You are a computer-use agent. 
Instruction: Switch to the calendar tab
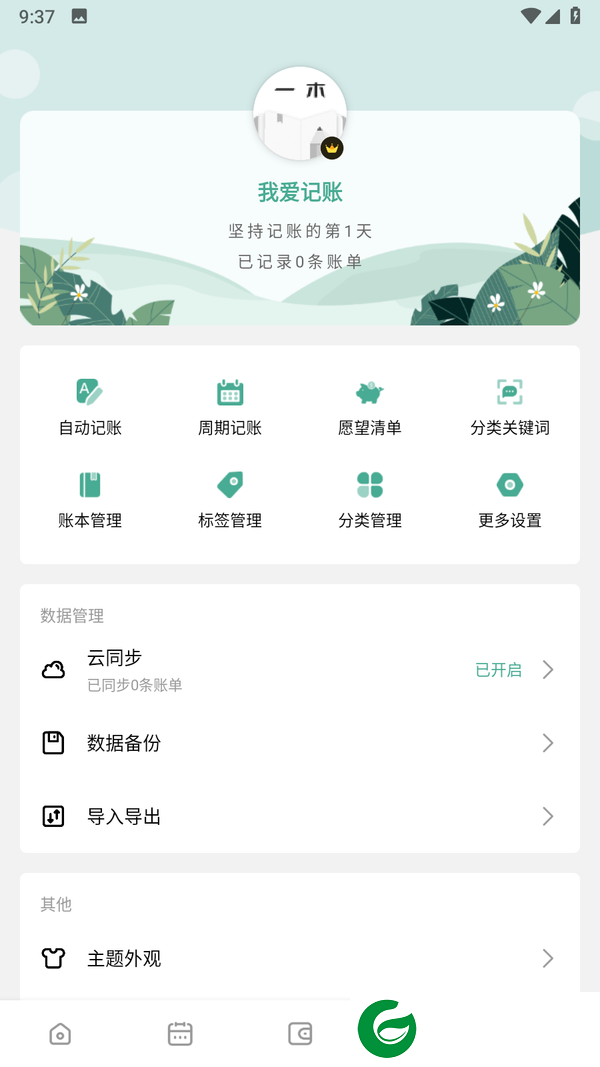[x=180, y=1034]
